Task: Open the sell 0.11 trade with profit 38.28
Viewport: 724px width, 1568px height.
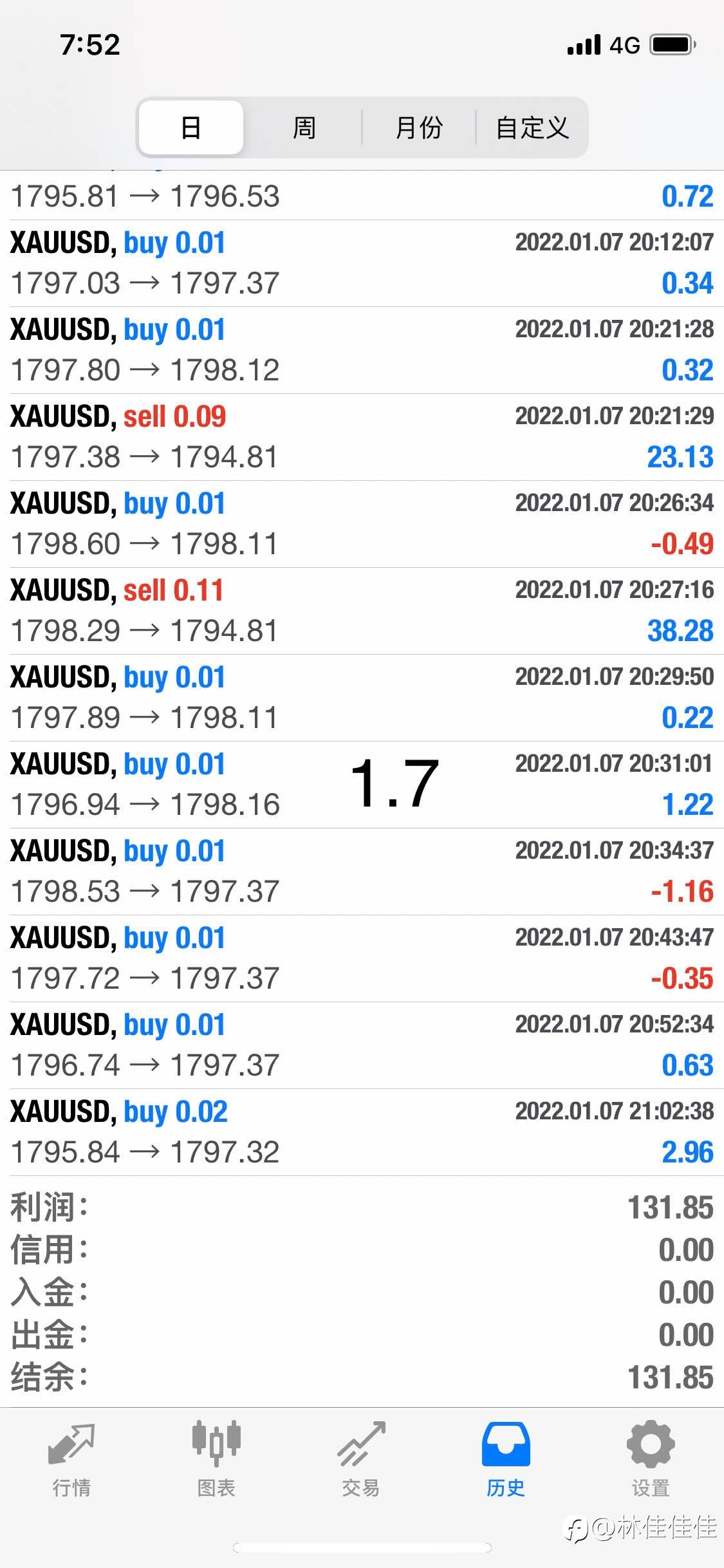Action: pos(362,611)
